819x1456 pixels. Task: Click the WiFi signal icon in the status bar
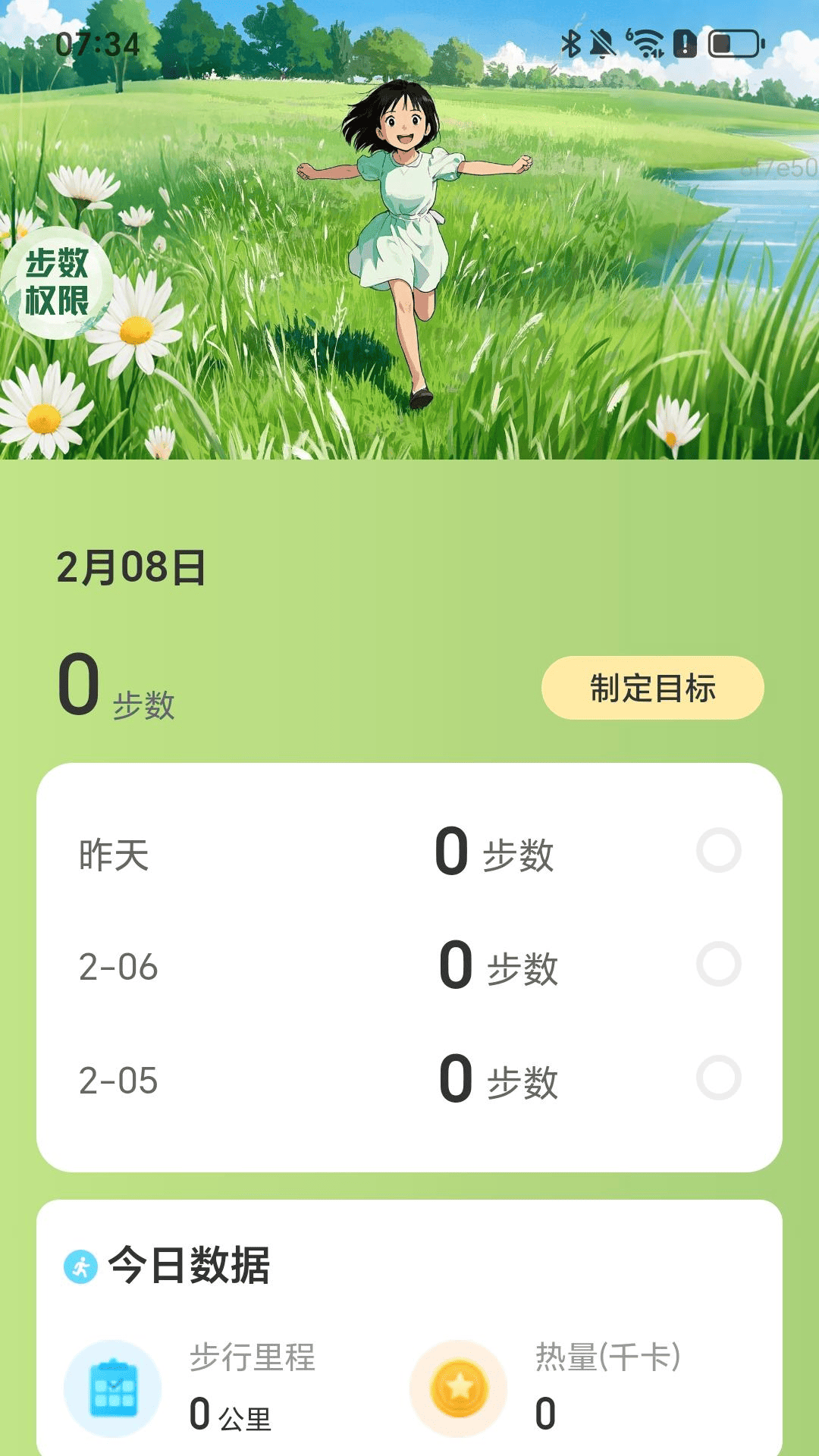click(x=645, y=44)
